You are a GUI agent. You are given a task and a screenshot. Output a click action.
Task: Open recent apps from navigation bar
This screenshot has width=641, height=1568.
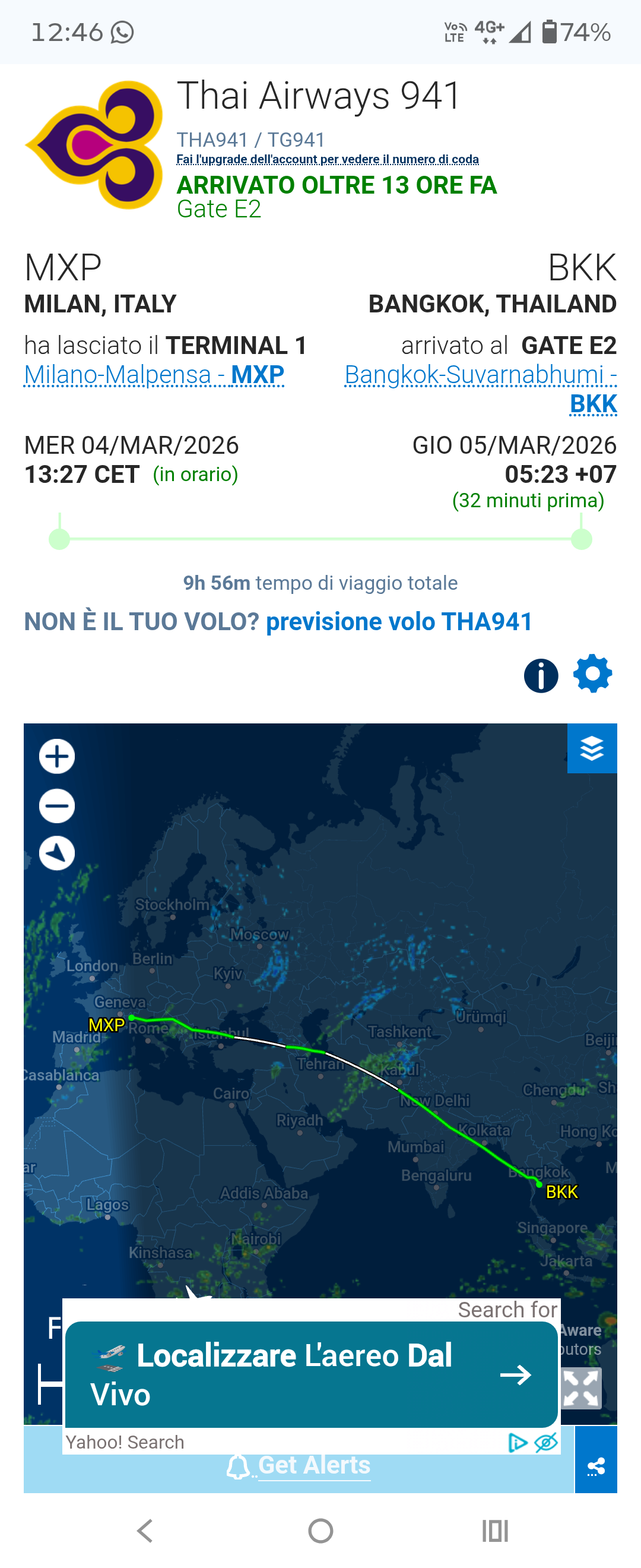pyautogui.click(x=495, y=1530)
